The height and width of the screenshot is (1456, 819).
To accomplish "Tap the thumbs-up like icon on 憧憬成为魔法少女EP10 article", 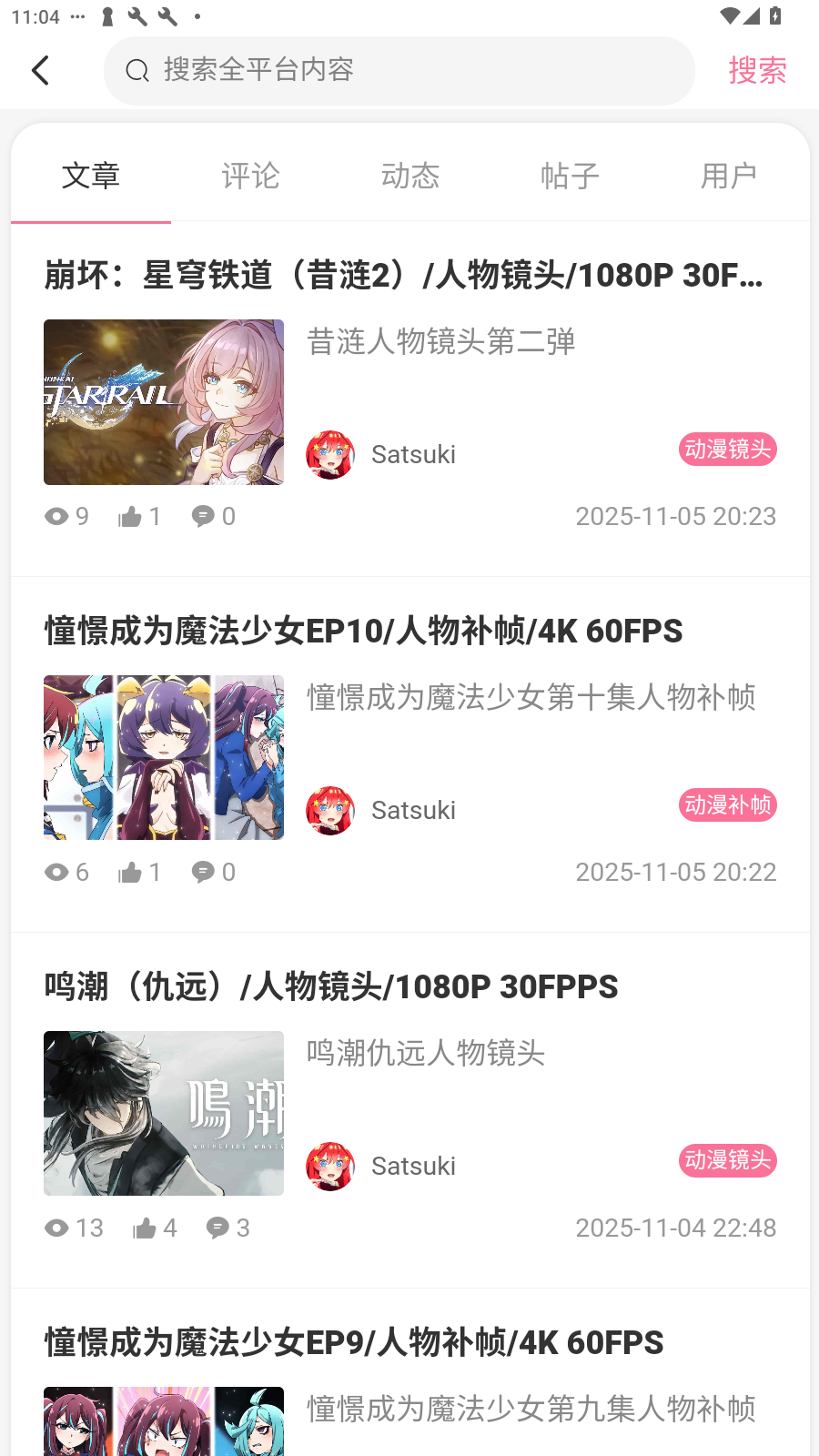I will point(129,872).
